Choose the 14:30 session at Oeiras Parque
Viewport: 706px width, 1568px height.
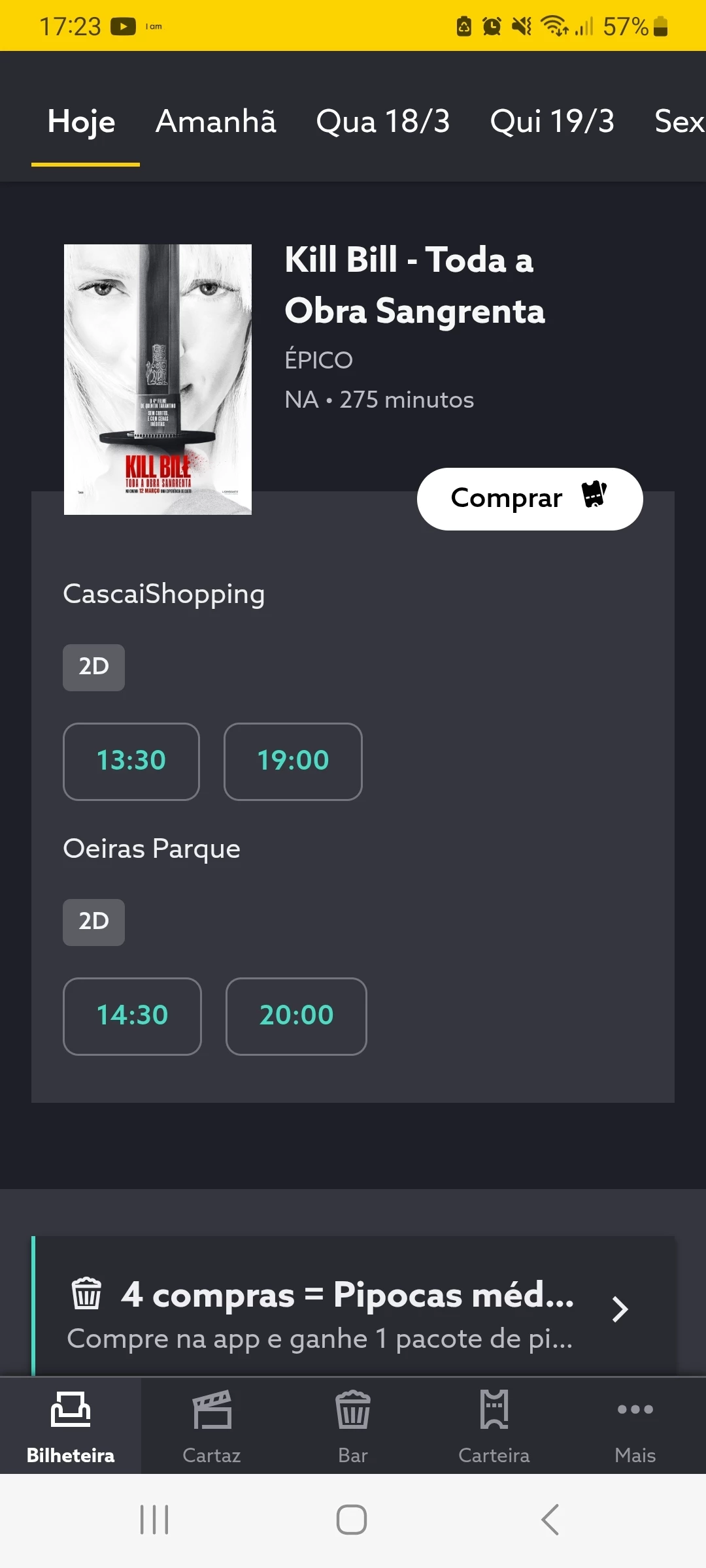[132, 1016]
